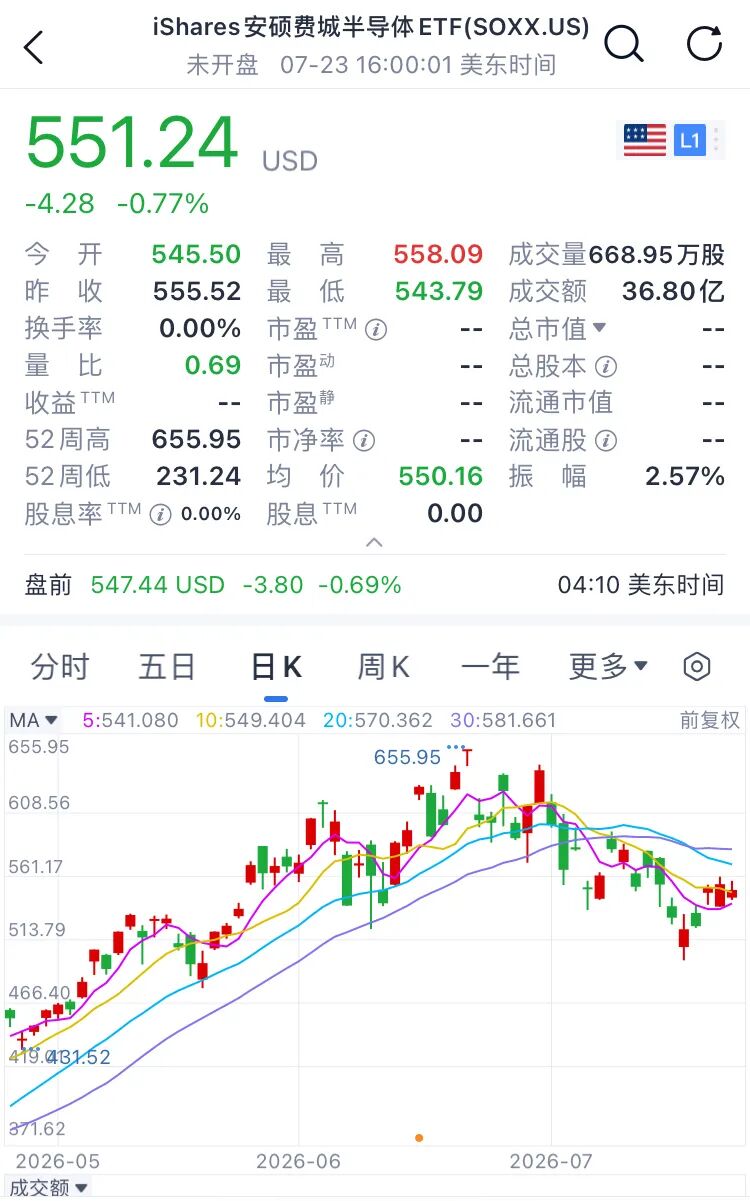Show info for 总股本
This screenshot has width=750, height=1201.
click(606, 366)
